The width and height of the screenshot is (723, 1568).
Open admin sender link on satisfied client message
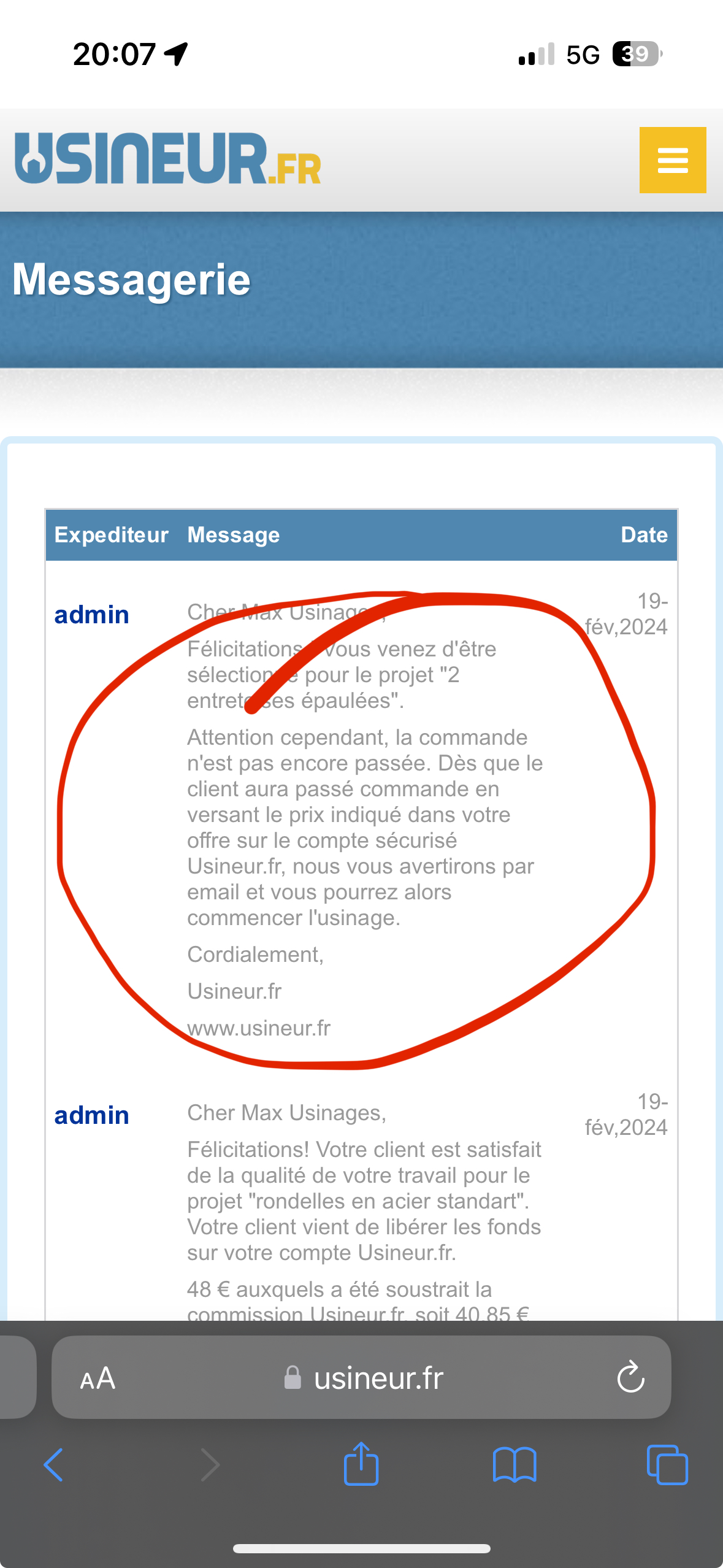[x=91, y=1115]
